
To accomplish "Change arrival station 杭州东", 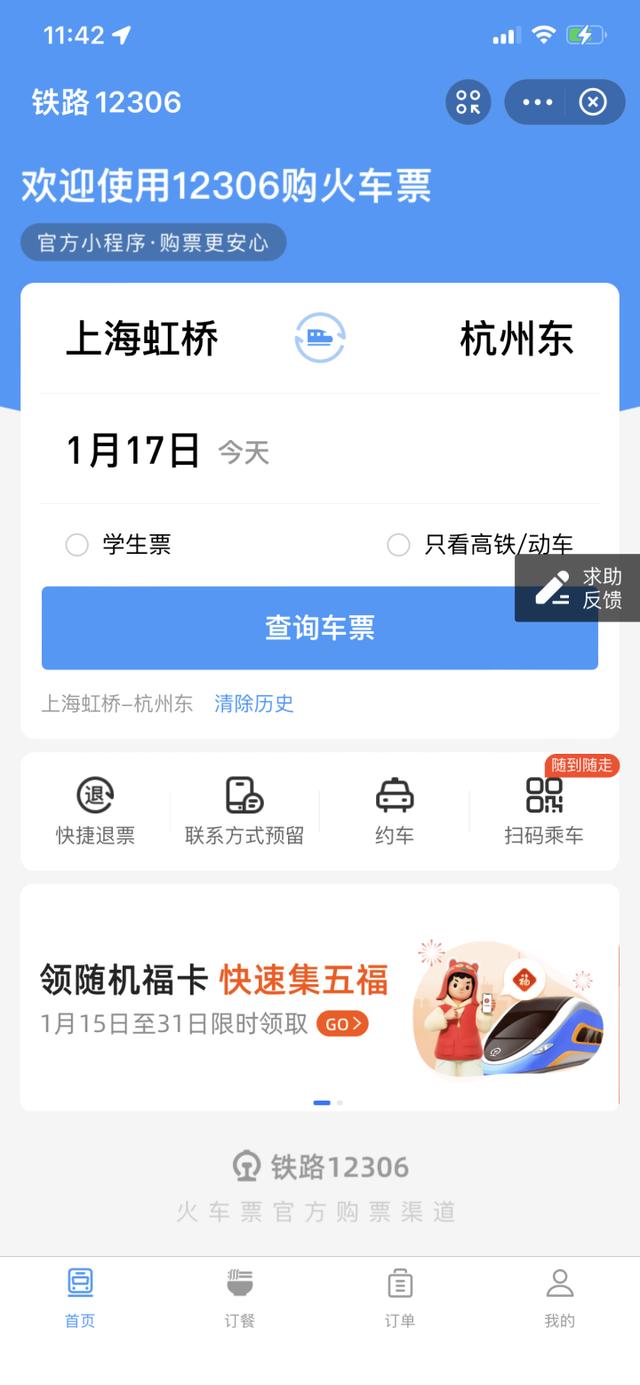I will coord(516,340).
